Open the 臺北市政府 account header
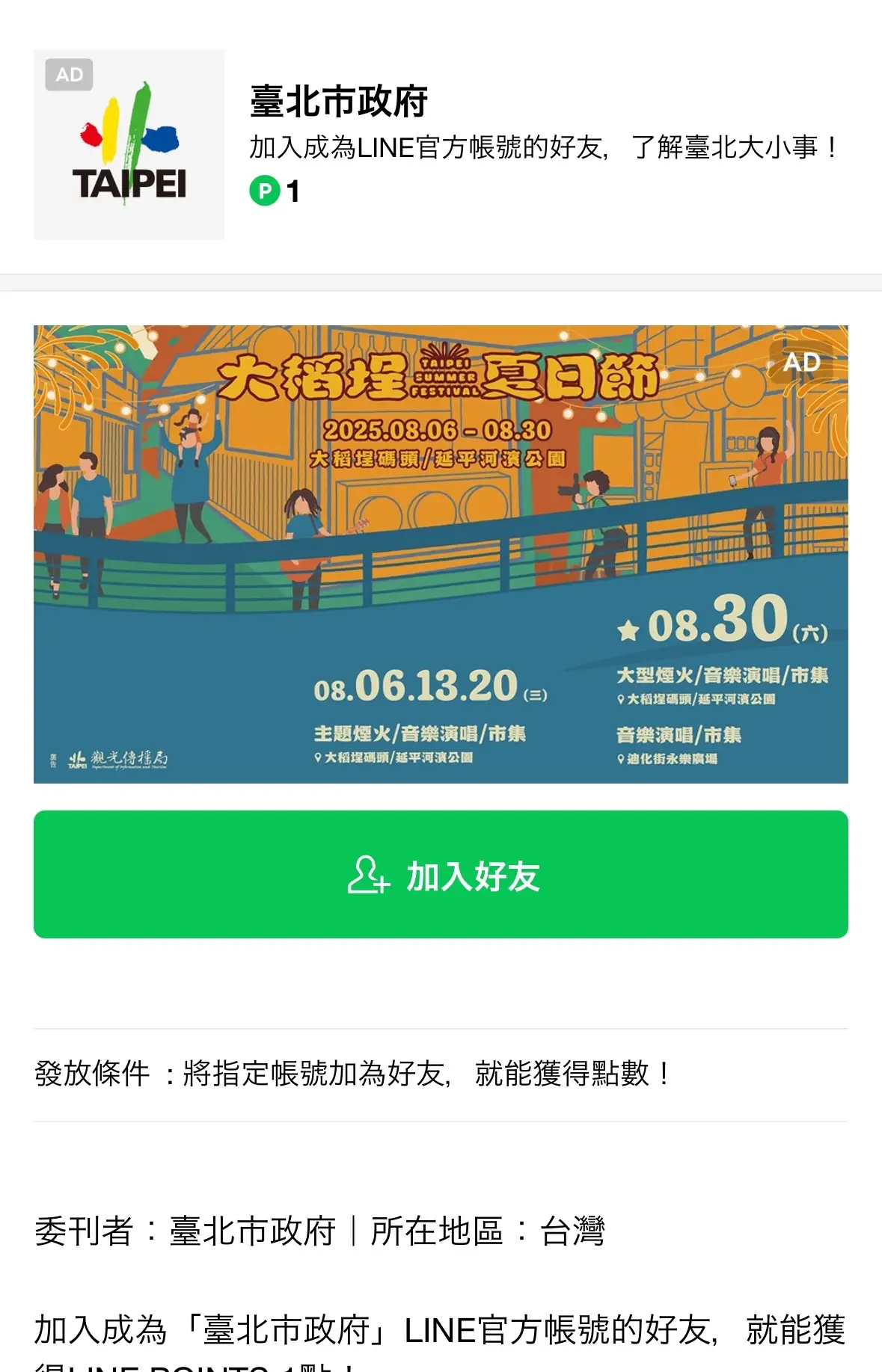The height and width of the screenshot is (1372, 882). (x=338, y=102)
